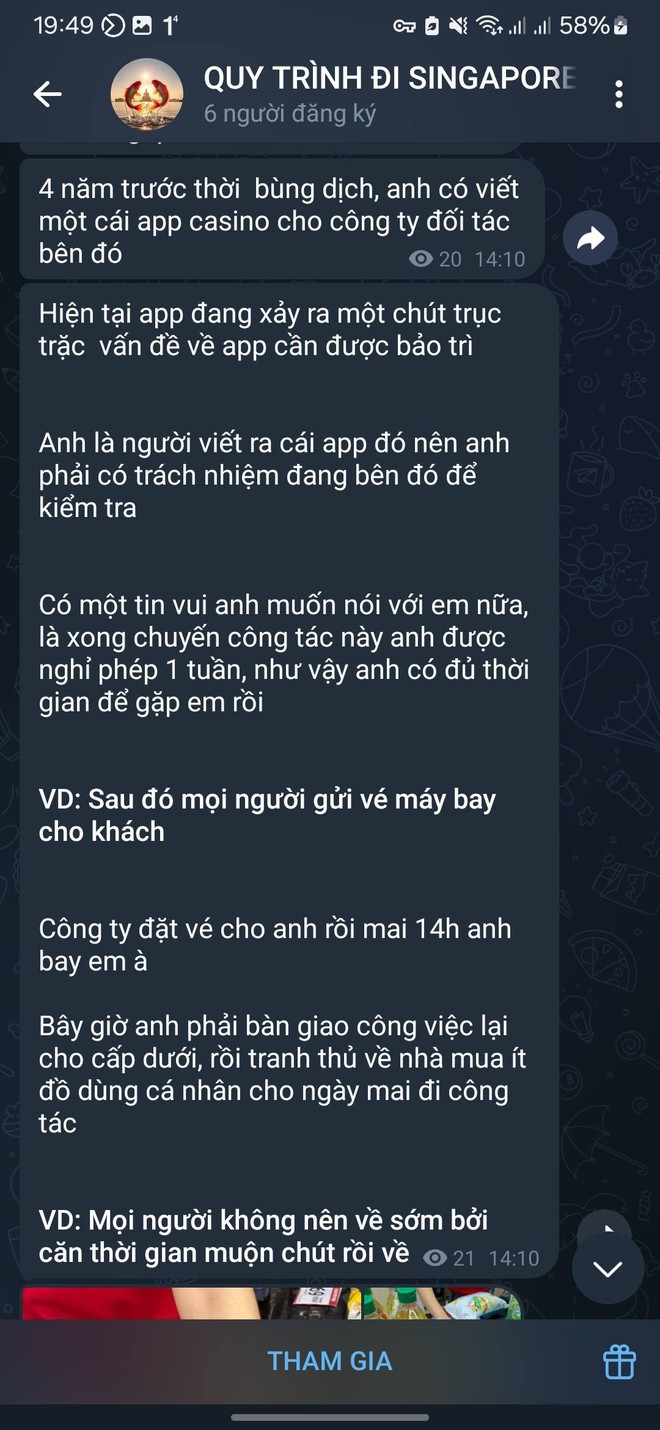Open the three-dot overflow menu
The width and height of the screenshot is (660, 1430).
point(619,95)
